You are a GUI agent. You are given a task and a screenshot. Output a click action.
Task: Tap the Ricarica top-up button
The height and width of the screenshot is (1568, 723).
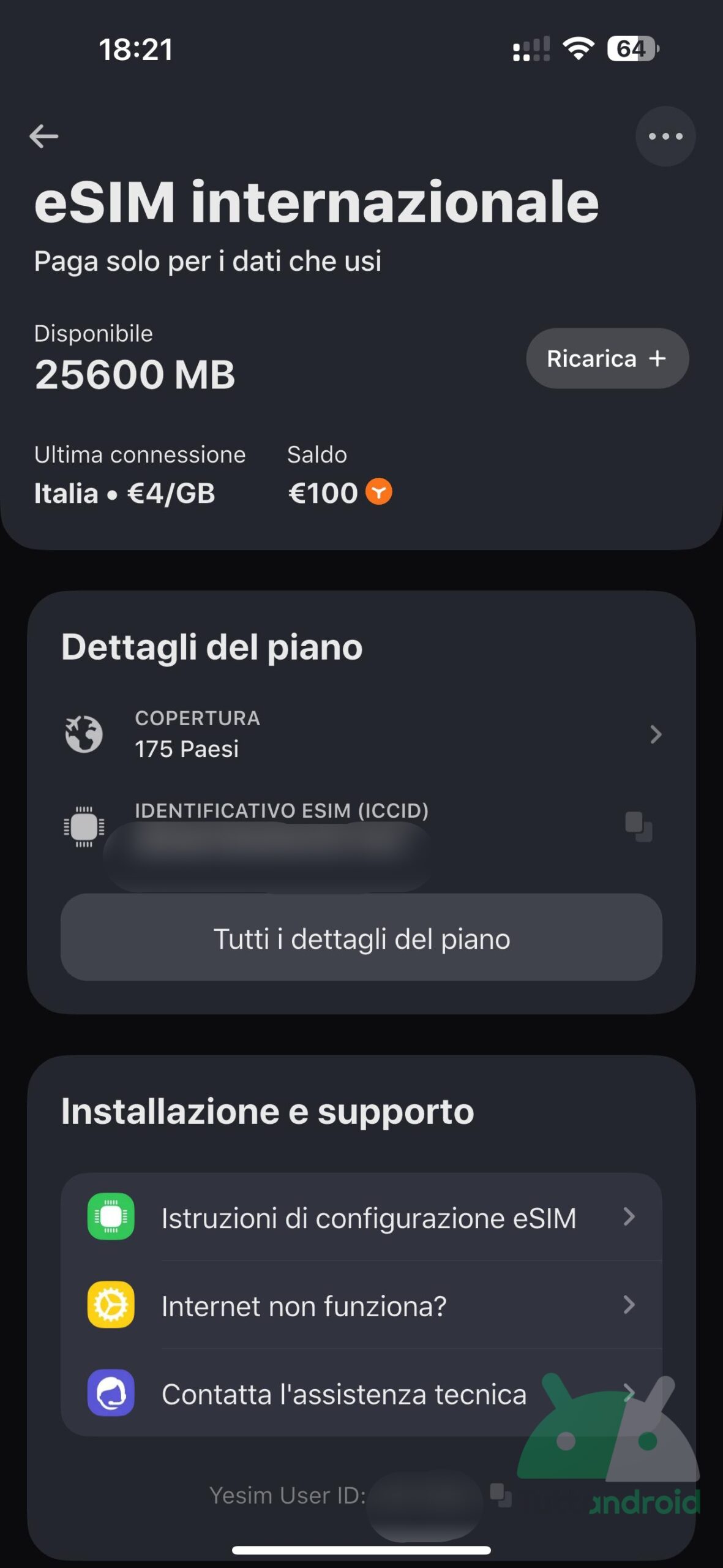point(607,358)
